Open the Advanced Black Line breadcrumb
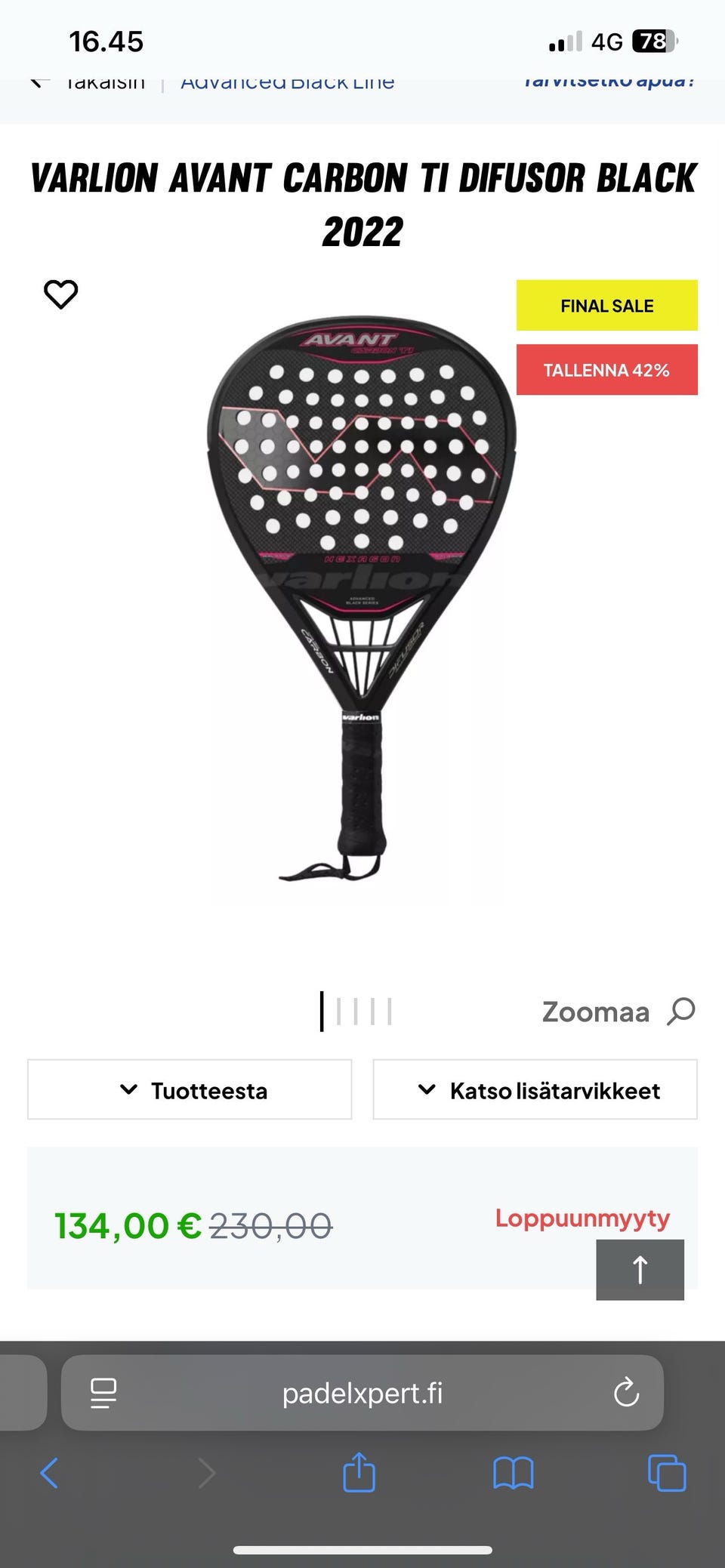Screen dimensions: 725x1568 [288, 83]
